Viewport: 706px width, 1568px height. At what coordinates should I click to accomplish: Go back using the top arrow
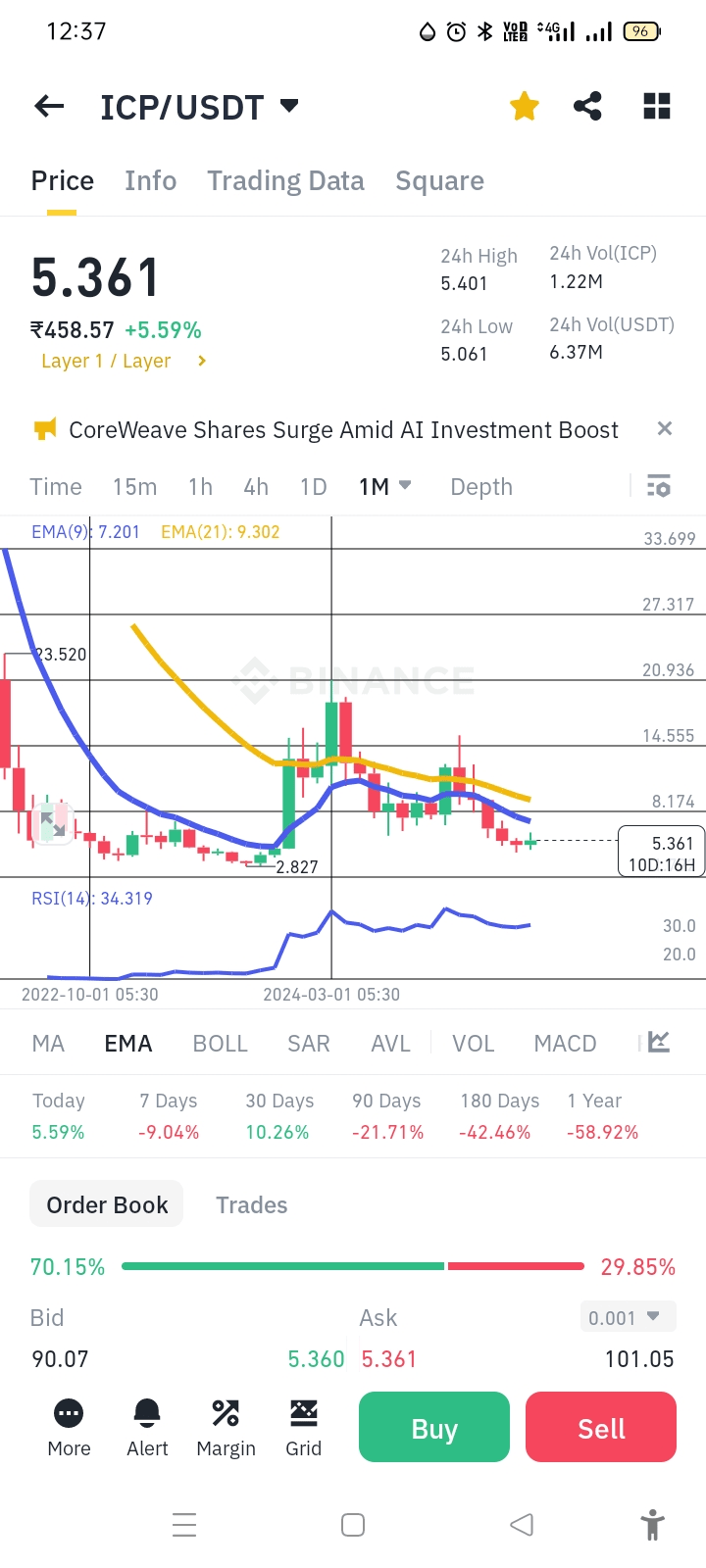pyautogui.click(x=49, y=106)
